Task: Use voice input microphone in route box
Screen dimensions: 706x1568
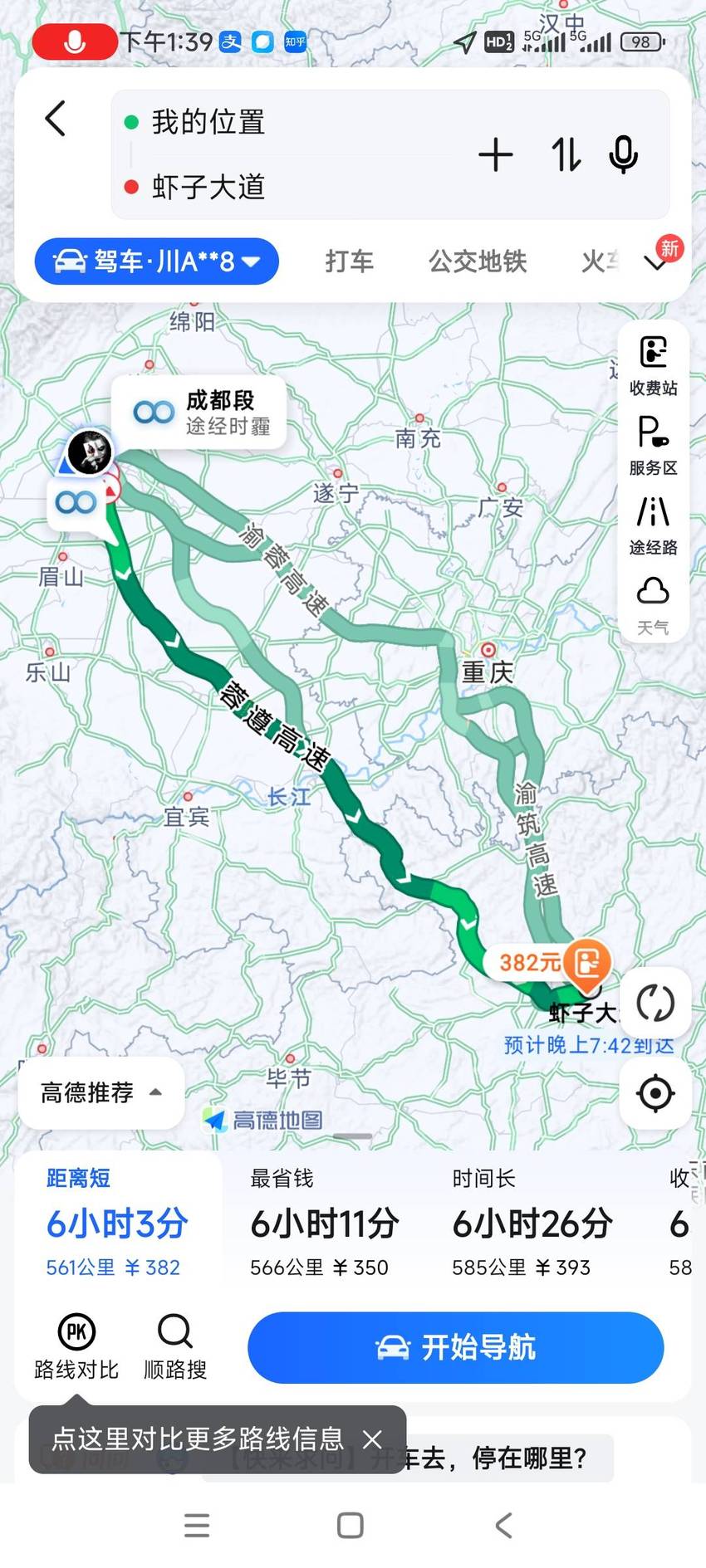Action: click(x=624, y=155)
